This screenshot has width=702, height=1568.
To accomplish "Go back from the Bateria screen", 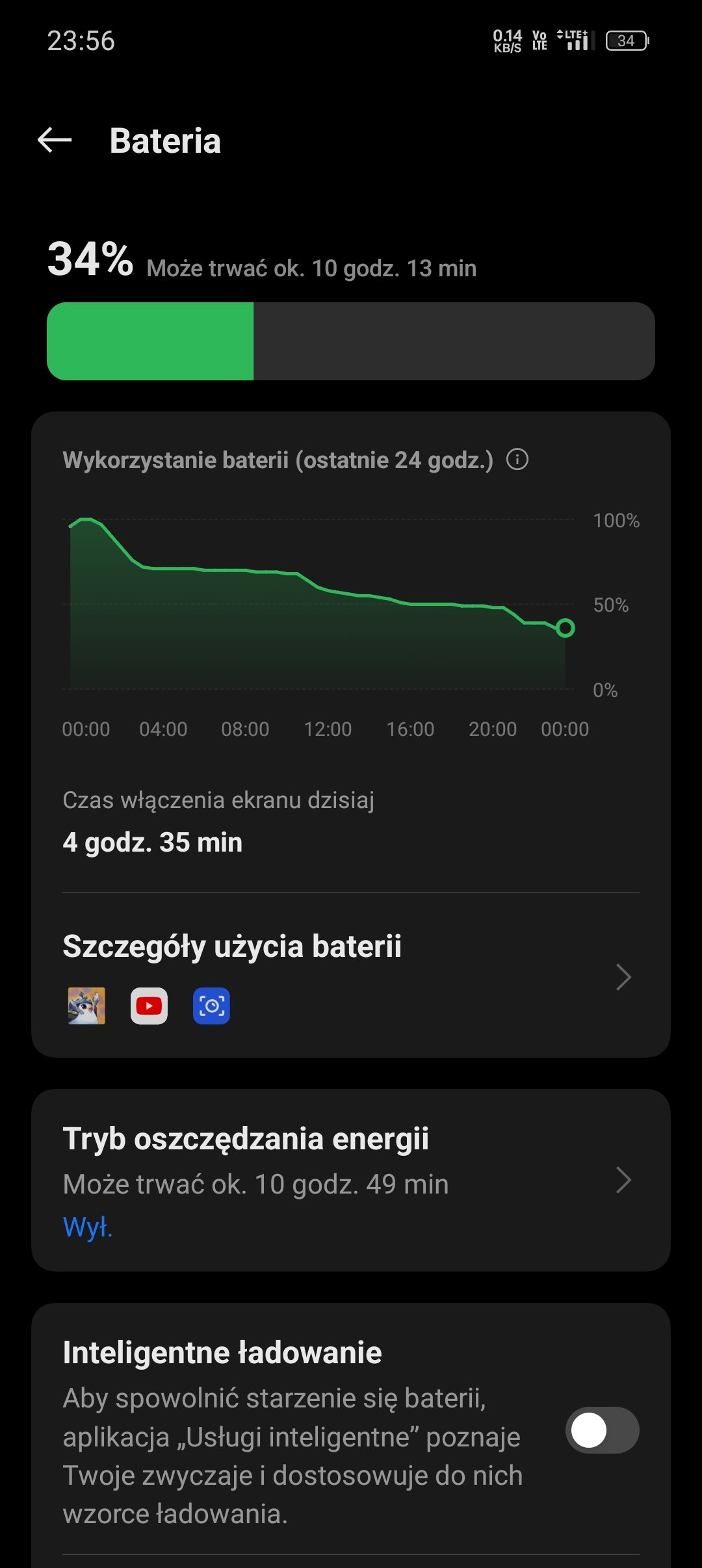I will 55,140.
